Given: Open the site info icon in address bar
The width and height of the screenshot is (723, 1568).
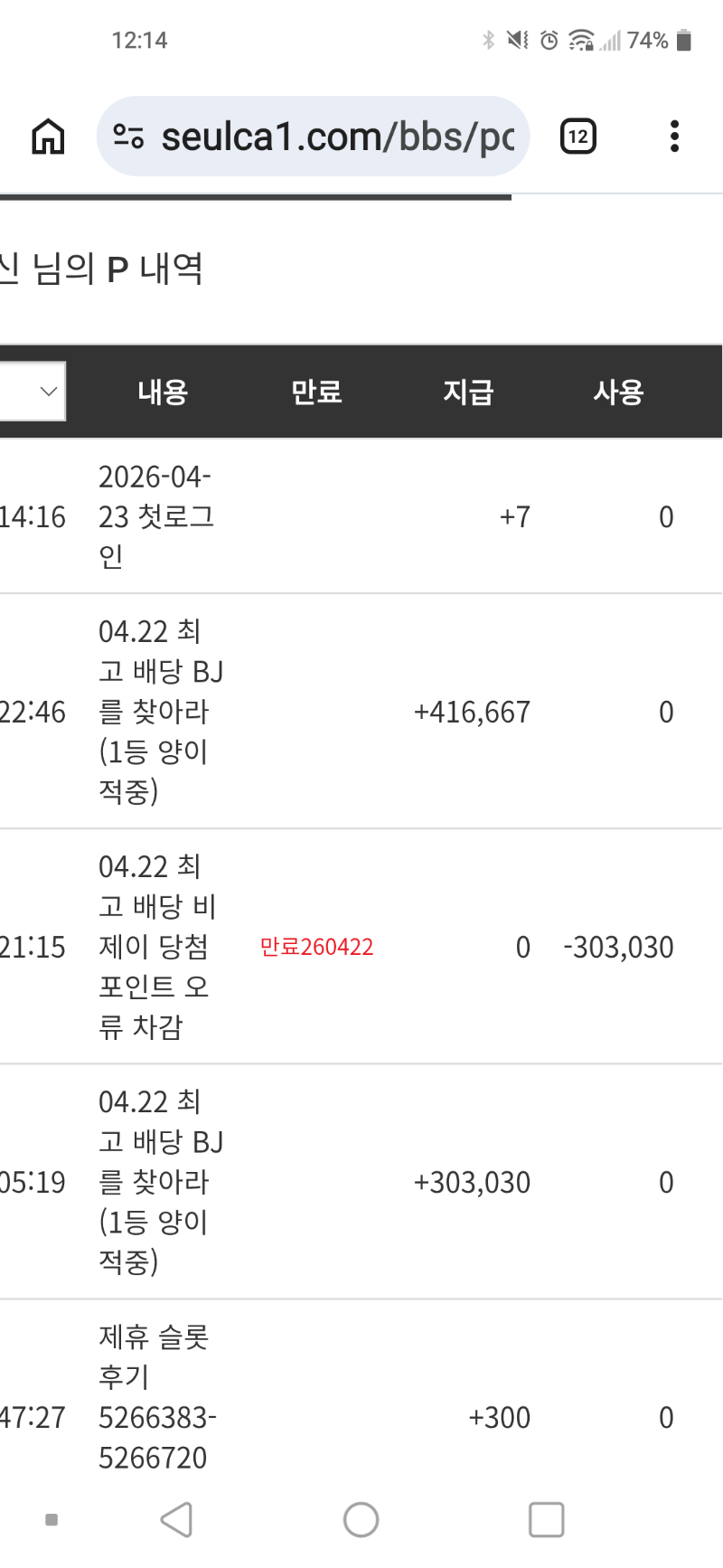Looking at the screenshot, I should (x=128, y=137).
